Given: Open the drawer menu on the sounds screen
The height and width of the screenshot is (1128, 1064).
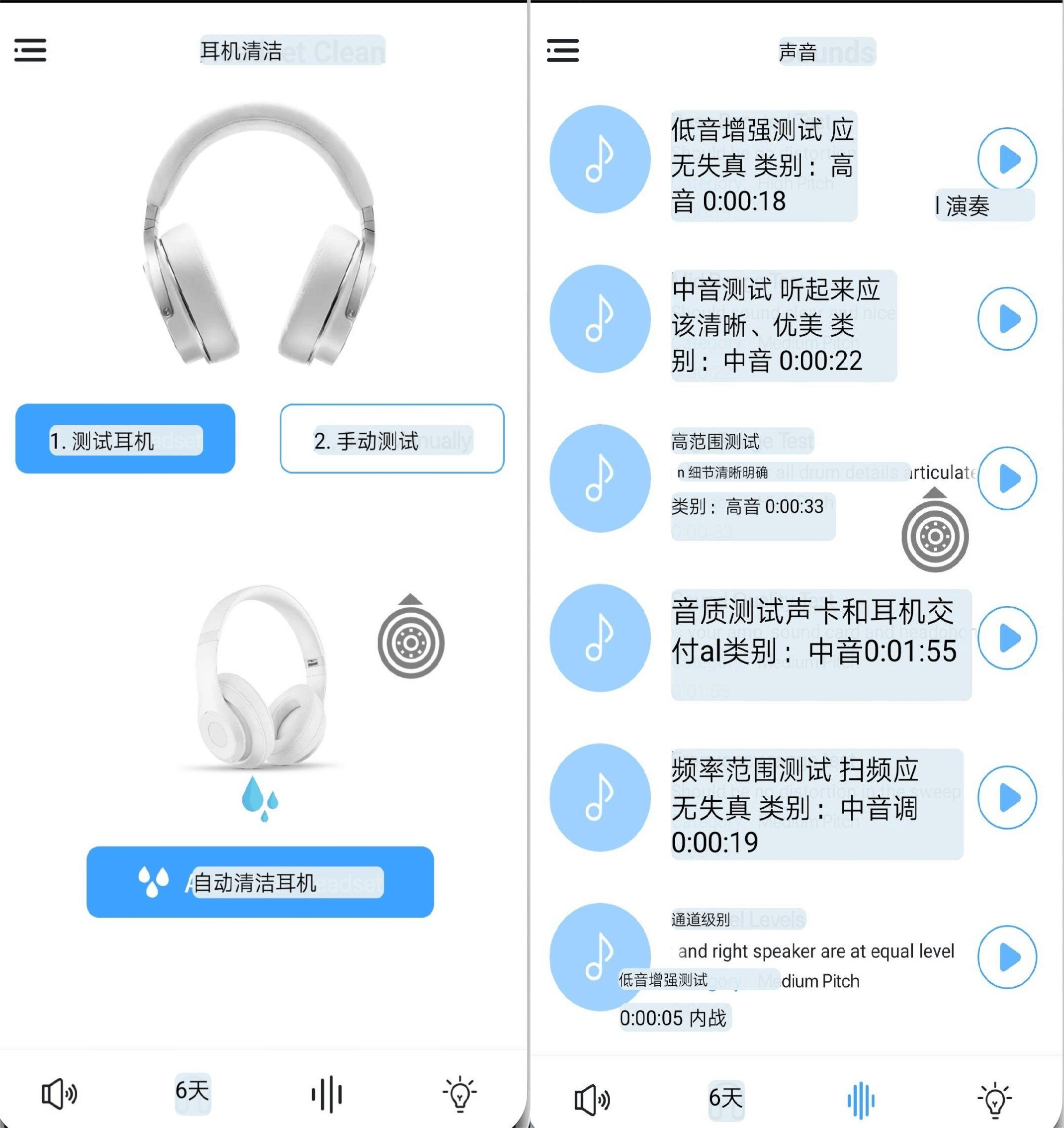Looking at the screenshot, I should tap(563, 50).
